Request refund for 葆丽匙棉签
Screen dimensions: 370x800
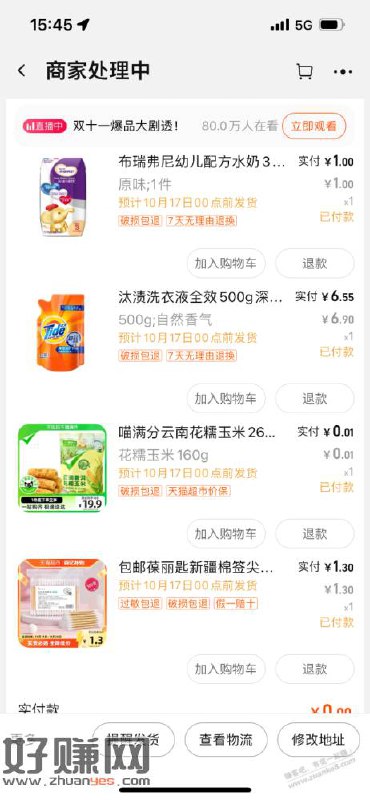tap(314, 669)
